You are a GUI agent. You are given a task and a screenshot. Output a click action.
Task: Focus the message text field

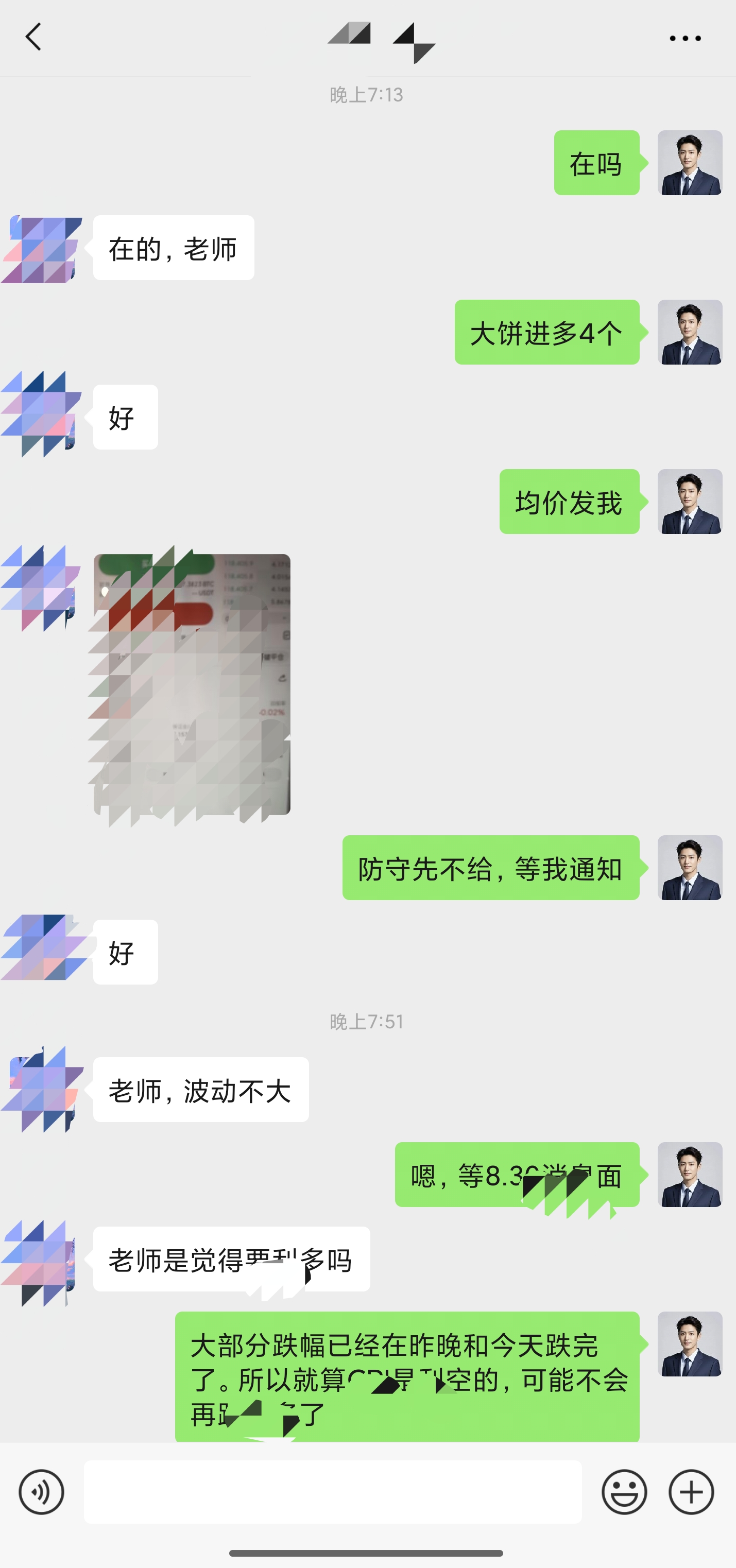pyautogui.click(x=332, y=1491)
